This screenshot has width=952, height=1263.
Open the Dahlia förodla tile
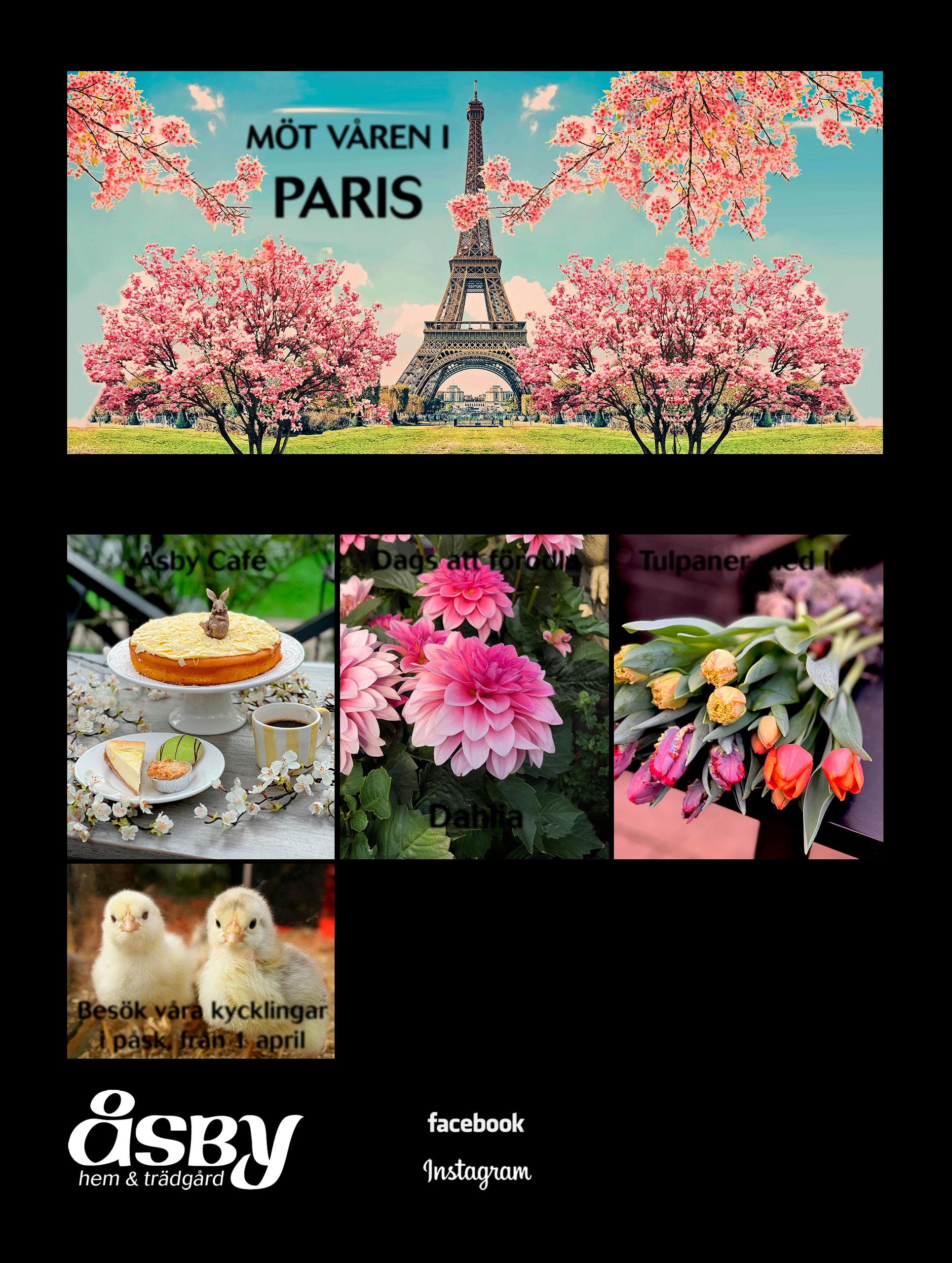[x=475, y=696]
